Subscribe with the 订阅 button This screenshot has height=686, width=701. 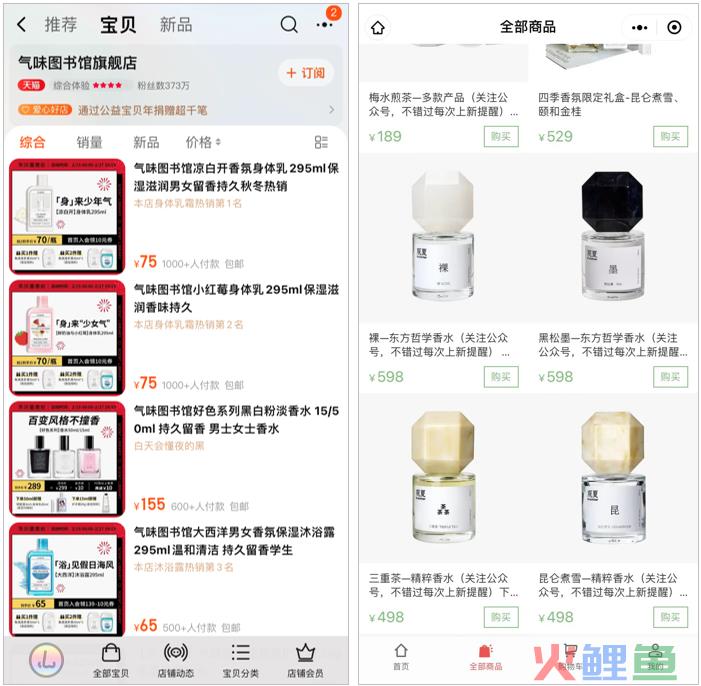305,73
